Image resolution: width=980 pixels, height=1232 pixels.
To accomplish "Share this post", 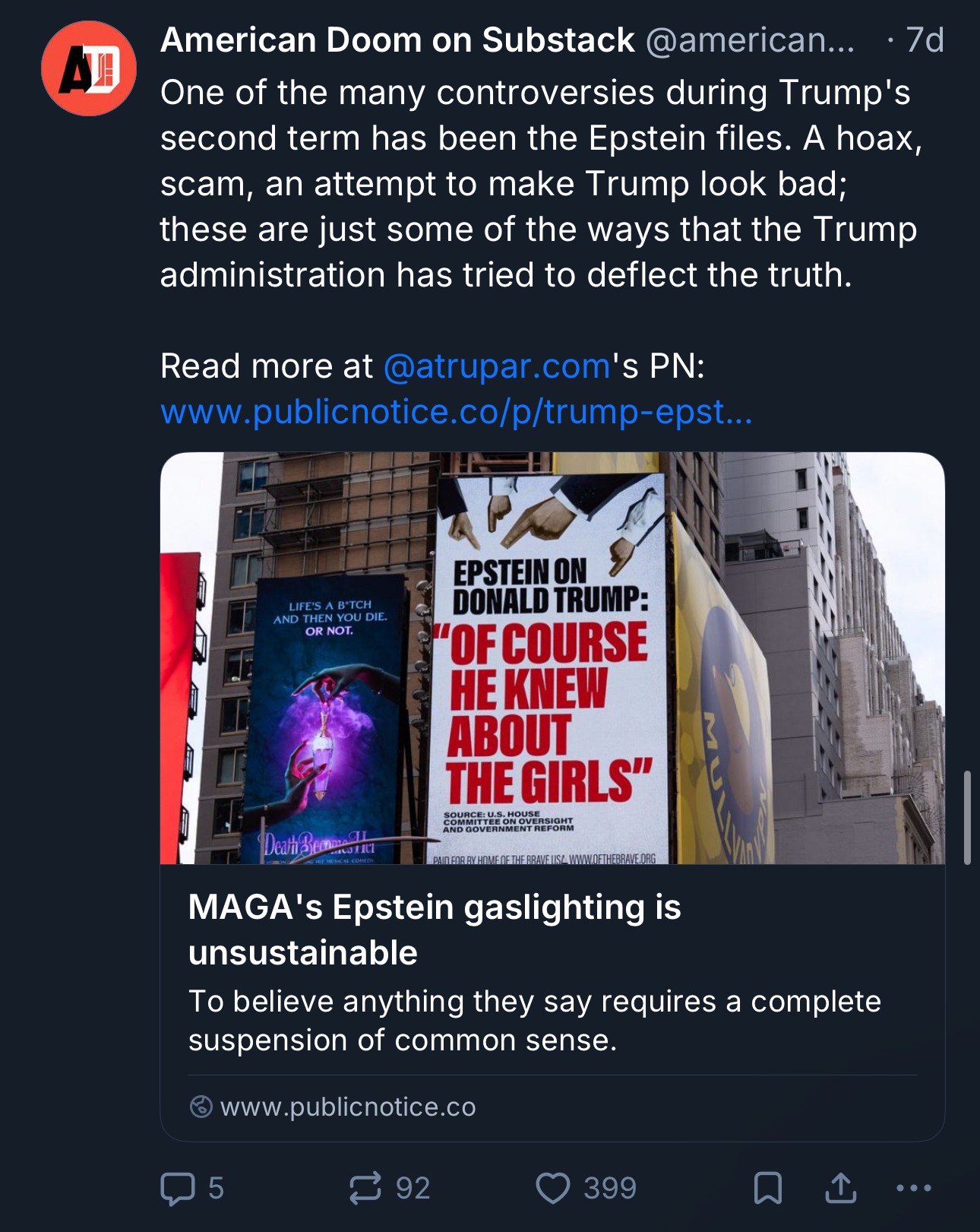I will pos(840,1188).
